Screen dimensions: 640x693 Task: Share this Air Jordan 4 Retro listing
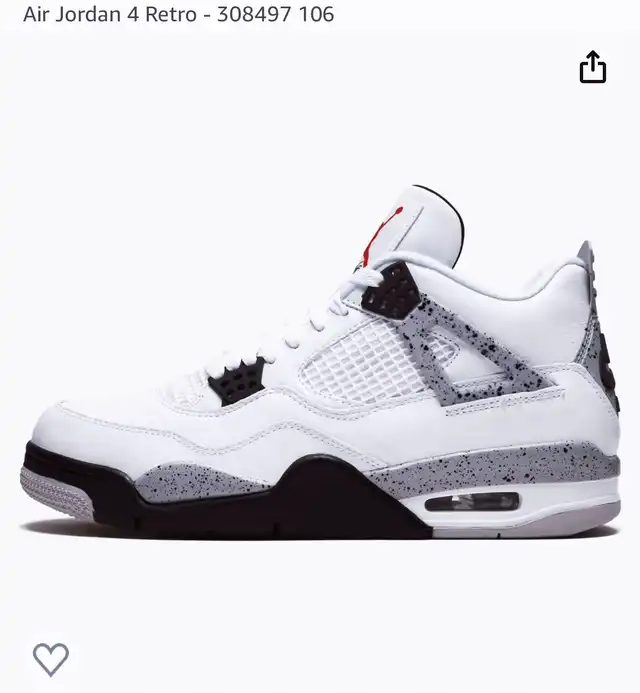[x=593, y=66]
